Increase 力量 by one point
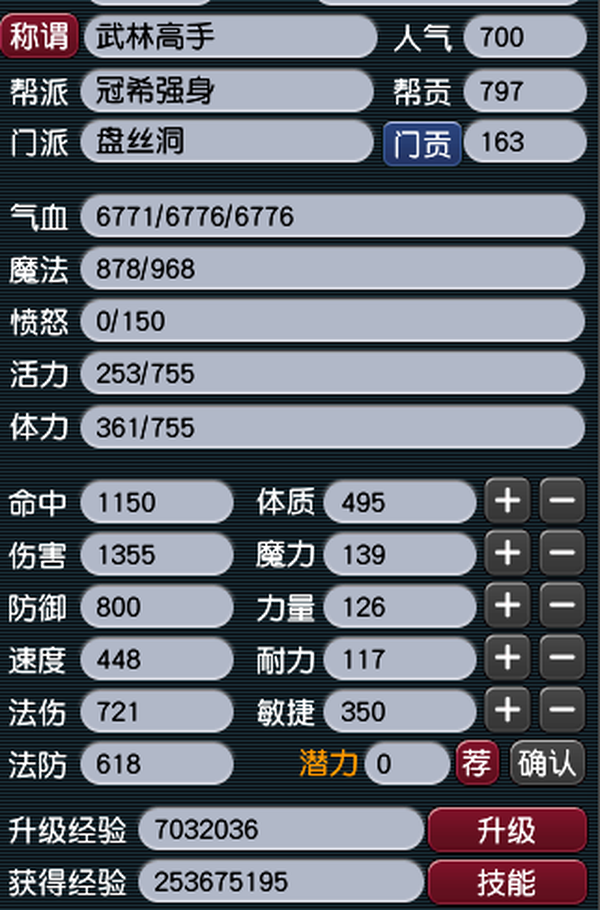 [508, 605]
